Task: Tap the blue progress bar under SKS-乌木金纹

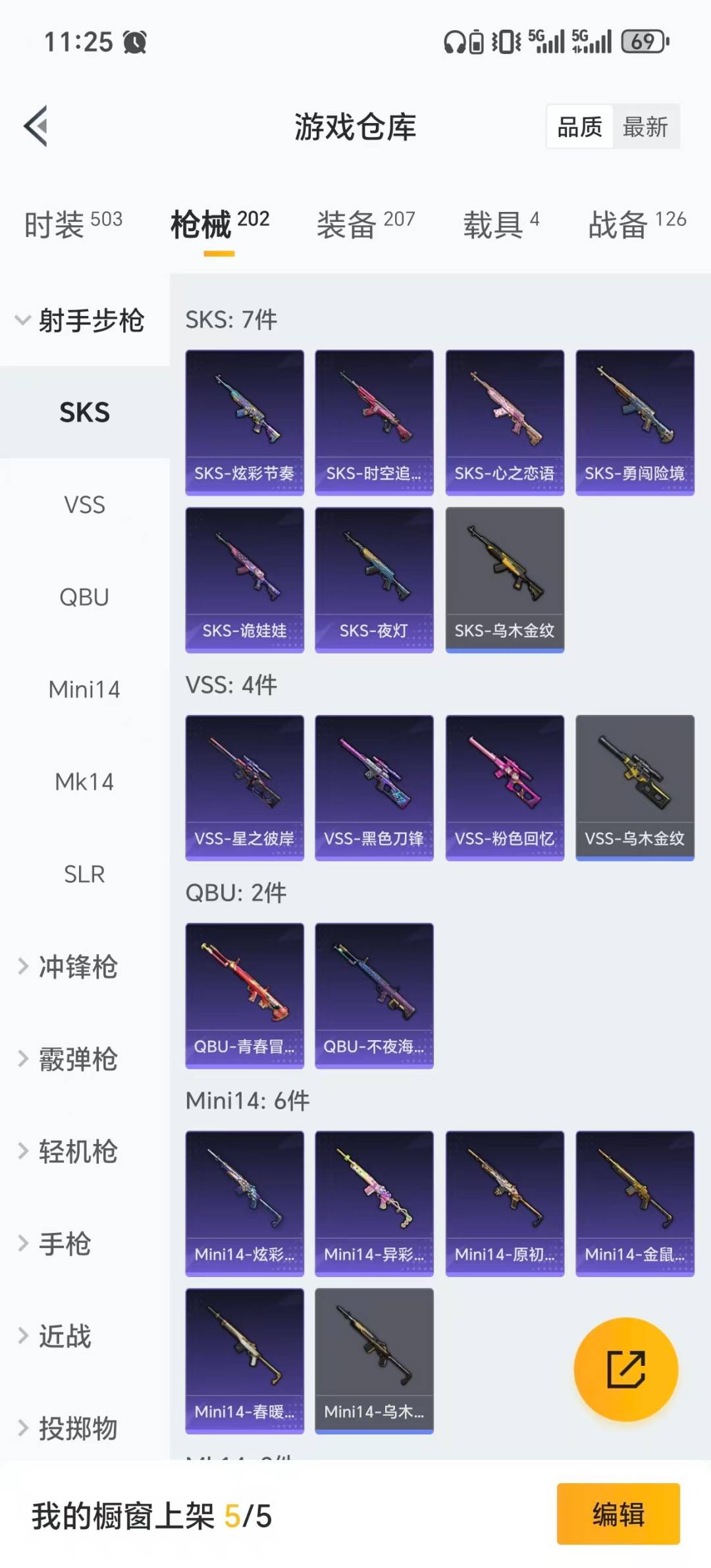Action: click(504, 649)
